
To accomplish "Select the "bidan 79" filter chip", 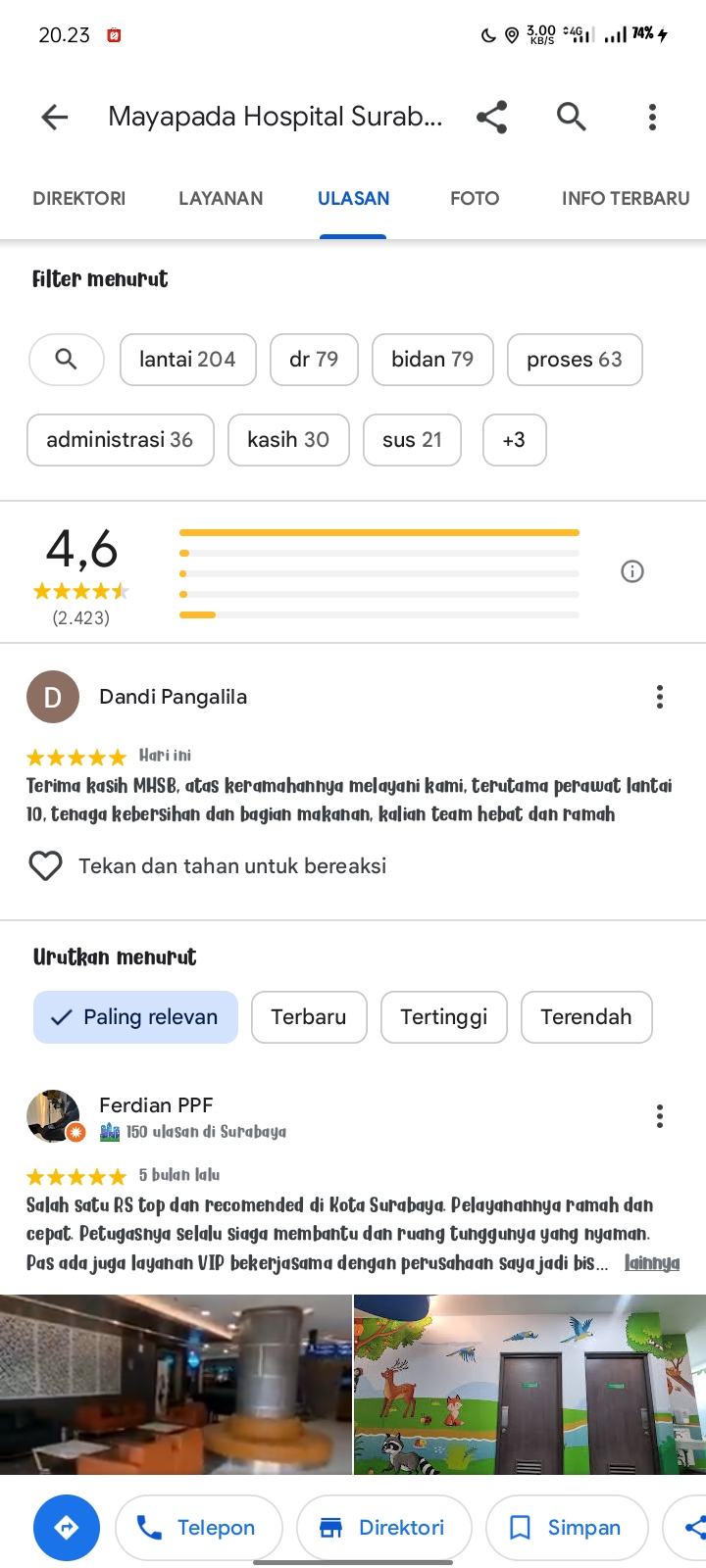I will (432, 360).
